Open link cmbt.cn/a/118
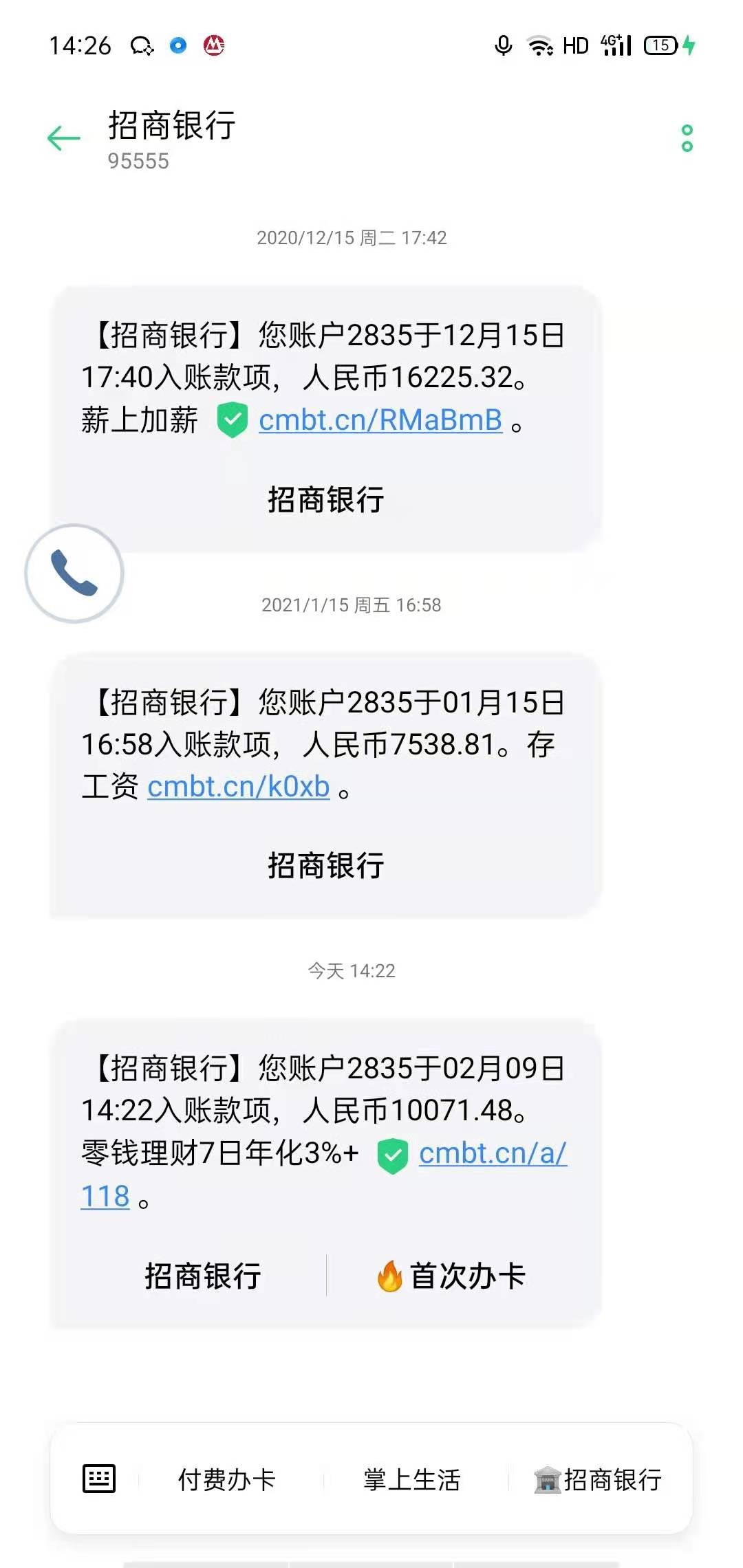 tap(492, 1153)
